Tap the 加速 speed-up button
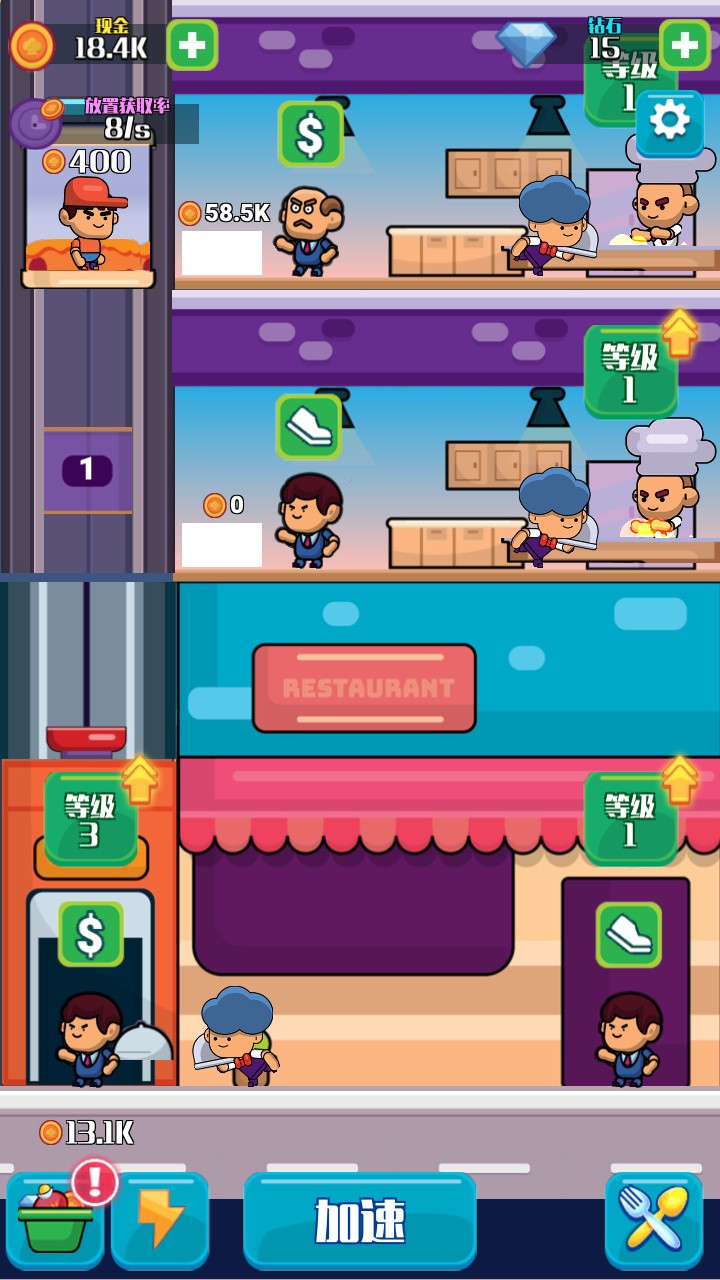720x1280 pixels. (x=360, y=1220)
